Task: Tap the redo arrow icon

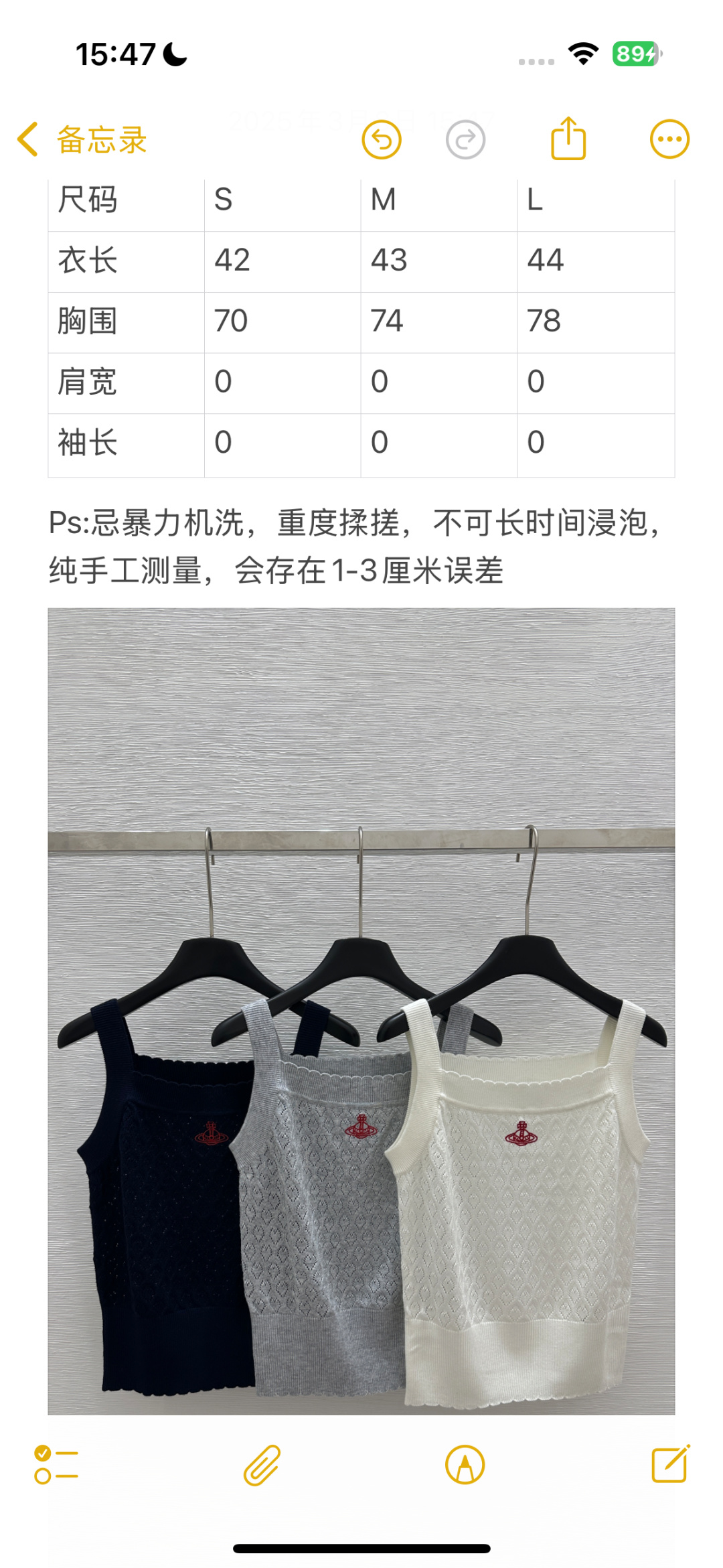Action: click(465, 140)
